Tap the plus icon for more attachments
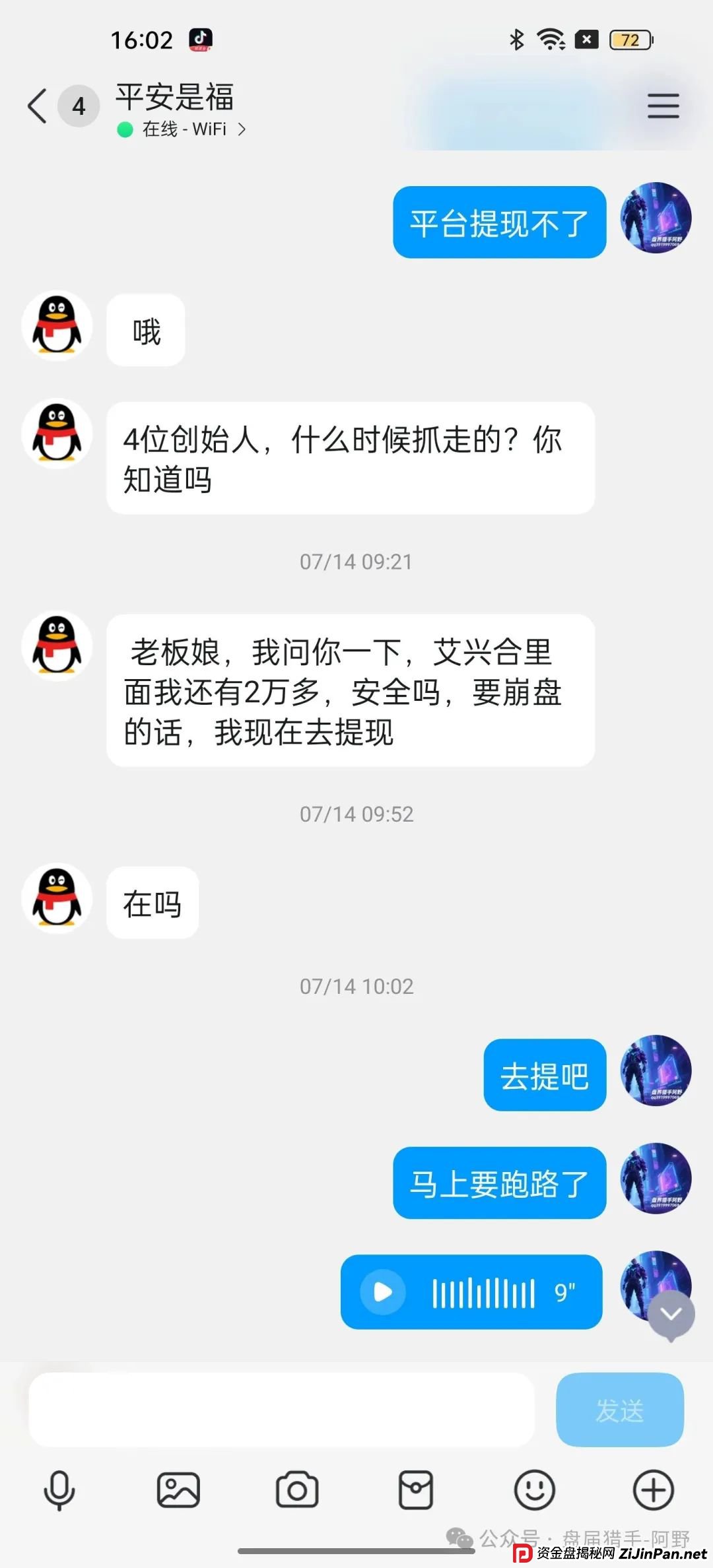This screenshot has width=713, height=1568. point(652,1489)
